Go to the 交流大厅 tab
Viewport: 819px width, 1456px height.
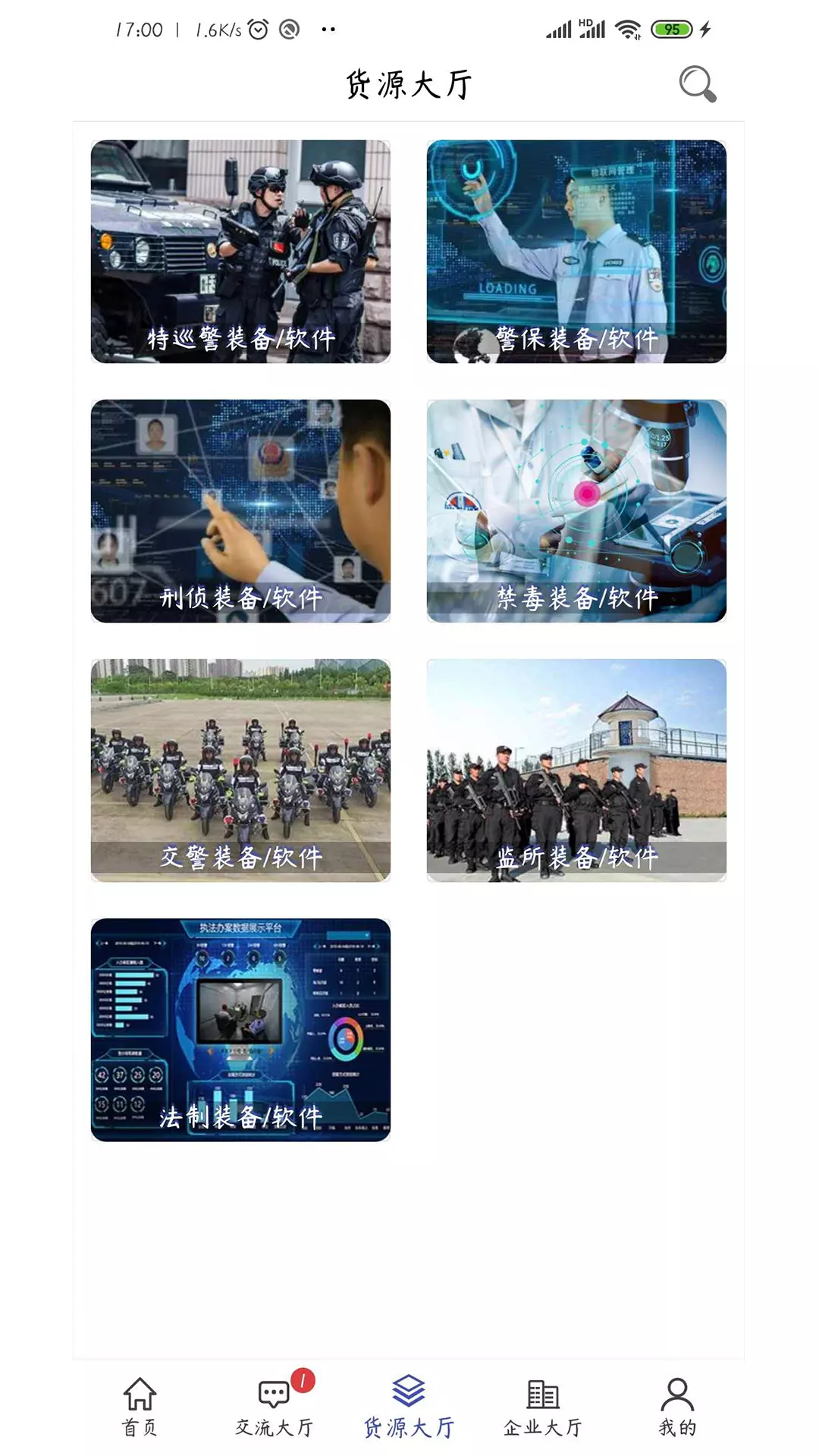(x=274, y=1407)
